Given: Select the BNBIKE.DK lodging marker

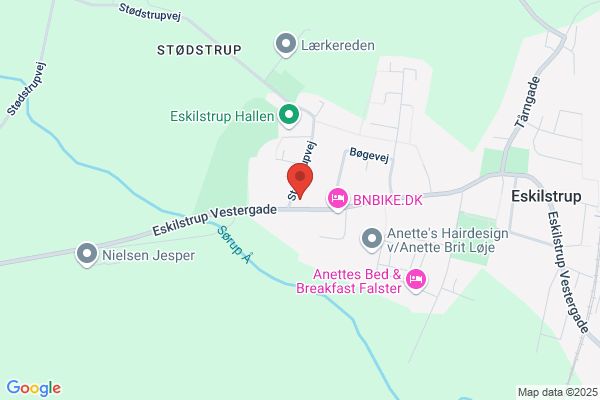Looking at the screenshot, I should coord(338,200).
